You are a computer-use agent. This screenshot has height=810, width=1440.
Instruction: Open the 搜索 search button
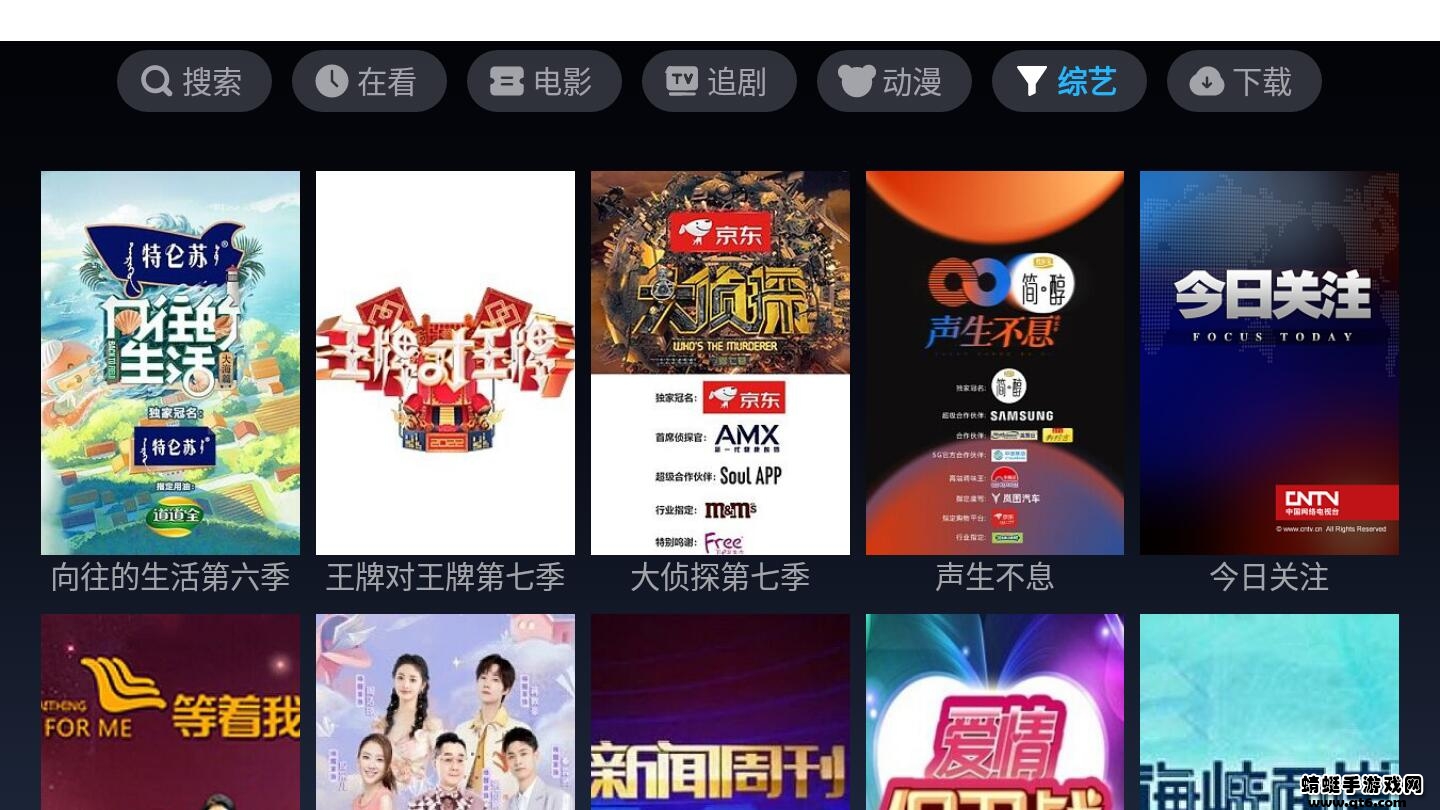(x=194, y=81)
